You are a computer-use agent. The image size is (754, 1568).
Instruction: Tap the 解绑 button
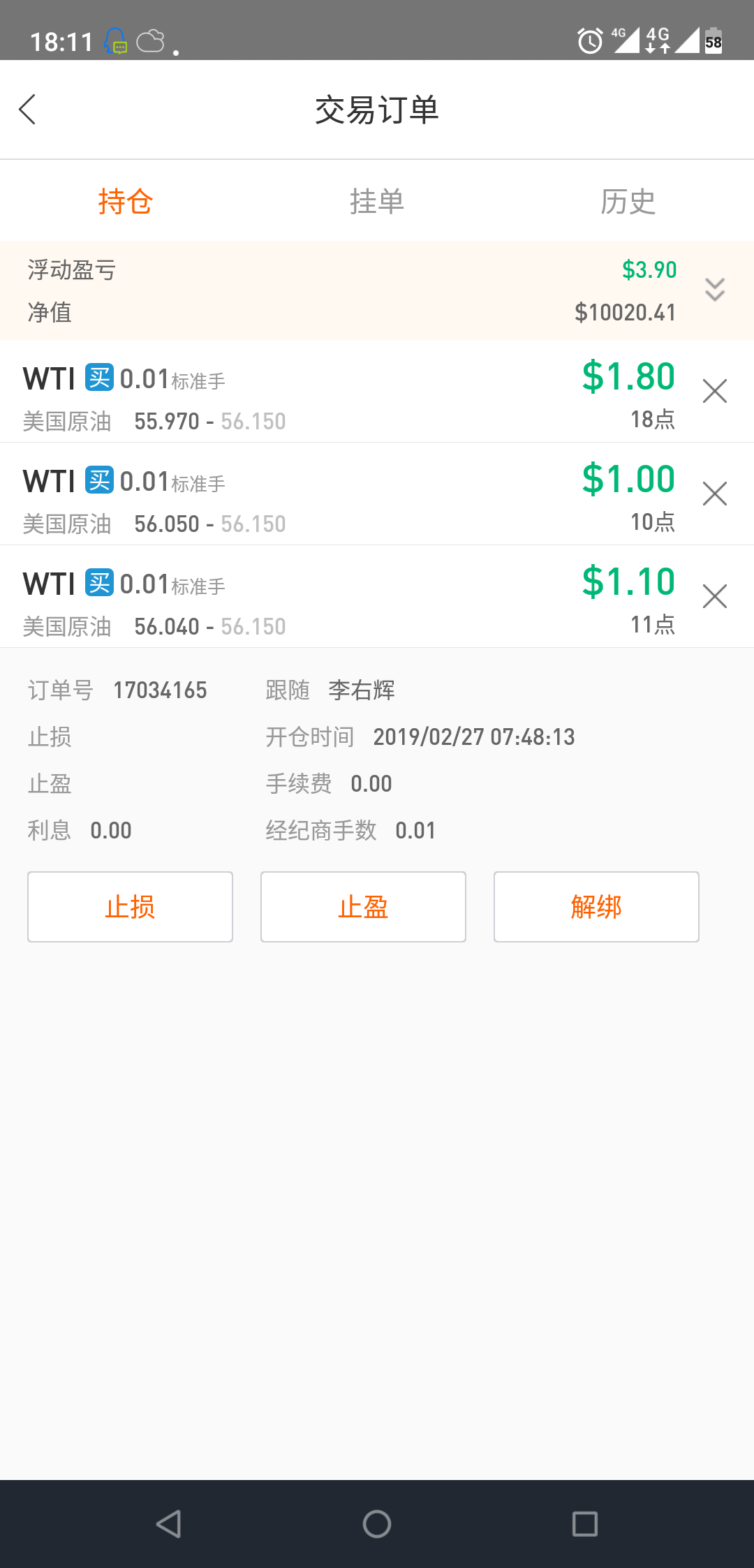tap(596, 907)
